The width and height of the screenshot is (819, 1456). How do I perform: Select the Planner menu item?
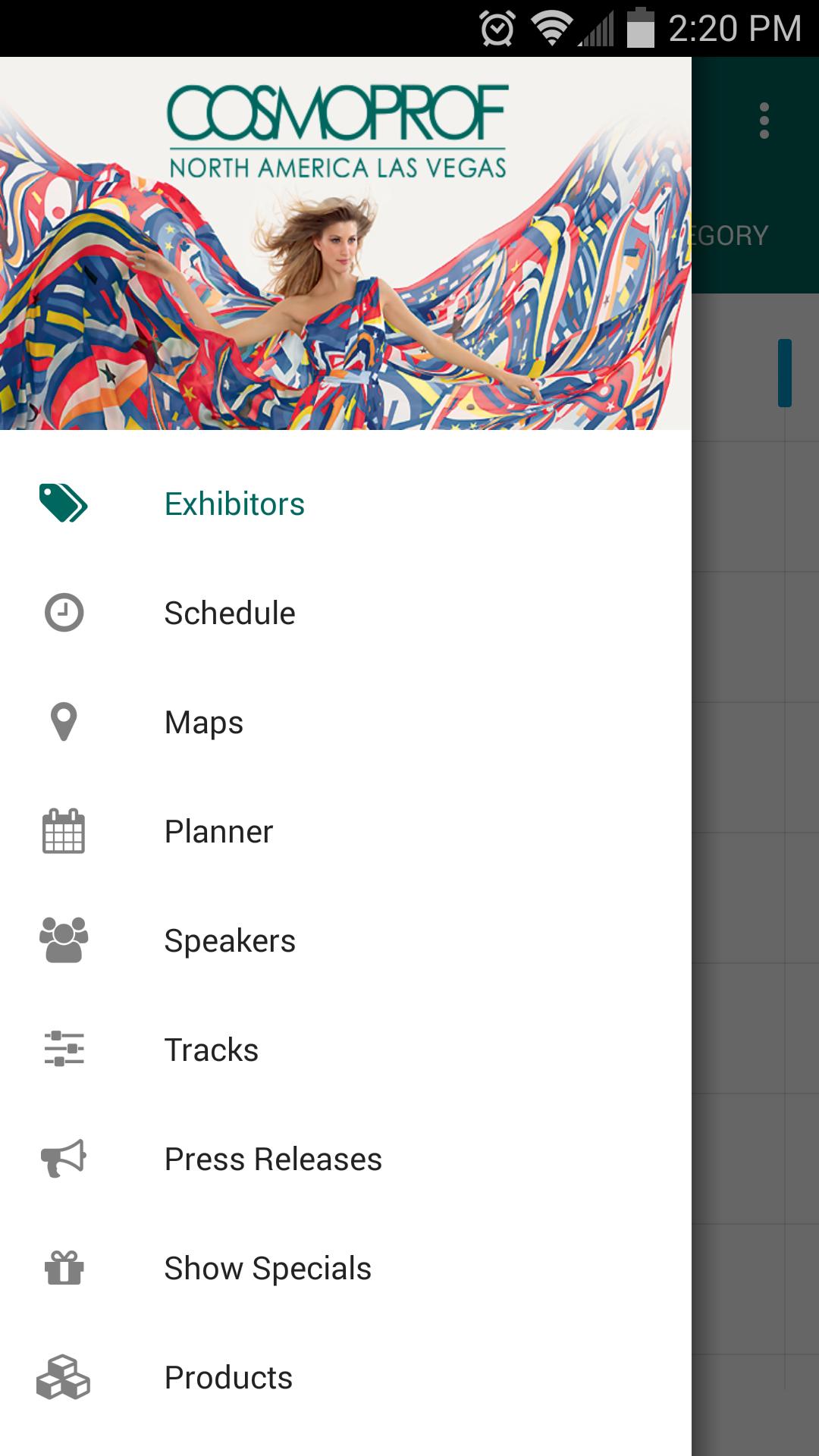tap(218, 832)
